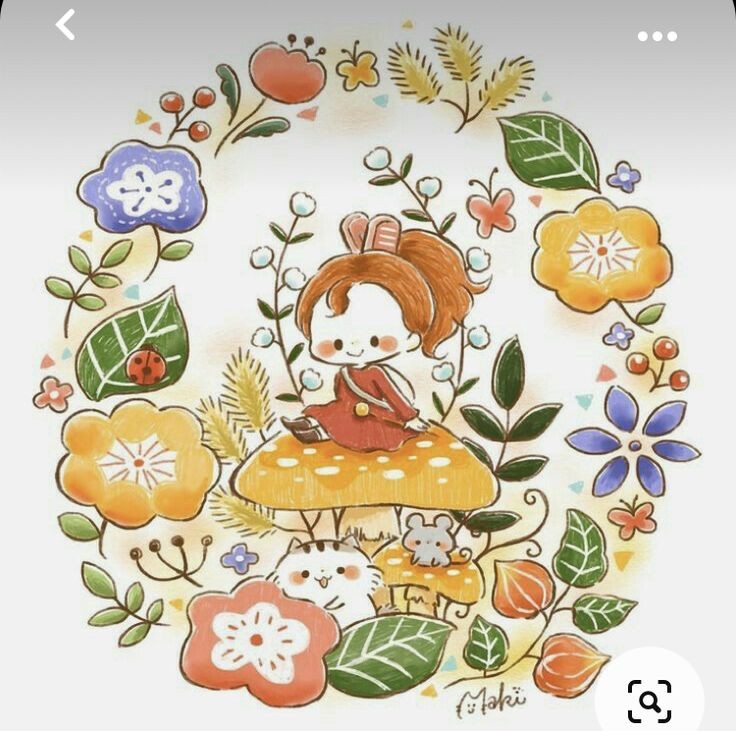Screen dimensions: 736x731
Task: Open the three-dot overflow menu
Action: [657, 37]
